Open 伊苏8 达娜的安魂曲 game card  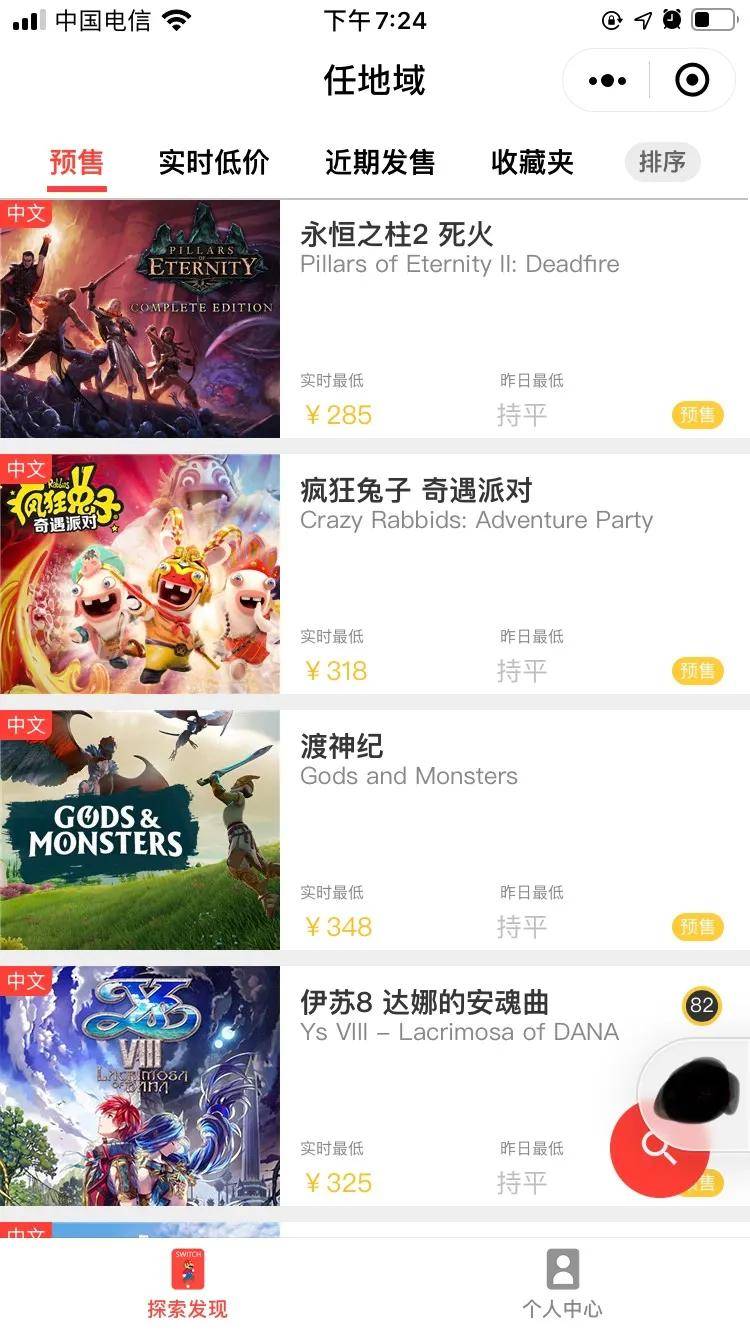coord(375,1087)
